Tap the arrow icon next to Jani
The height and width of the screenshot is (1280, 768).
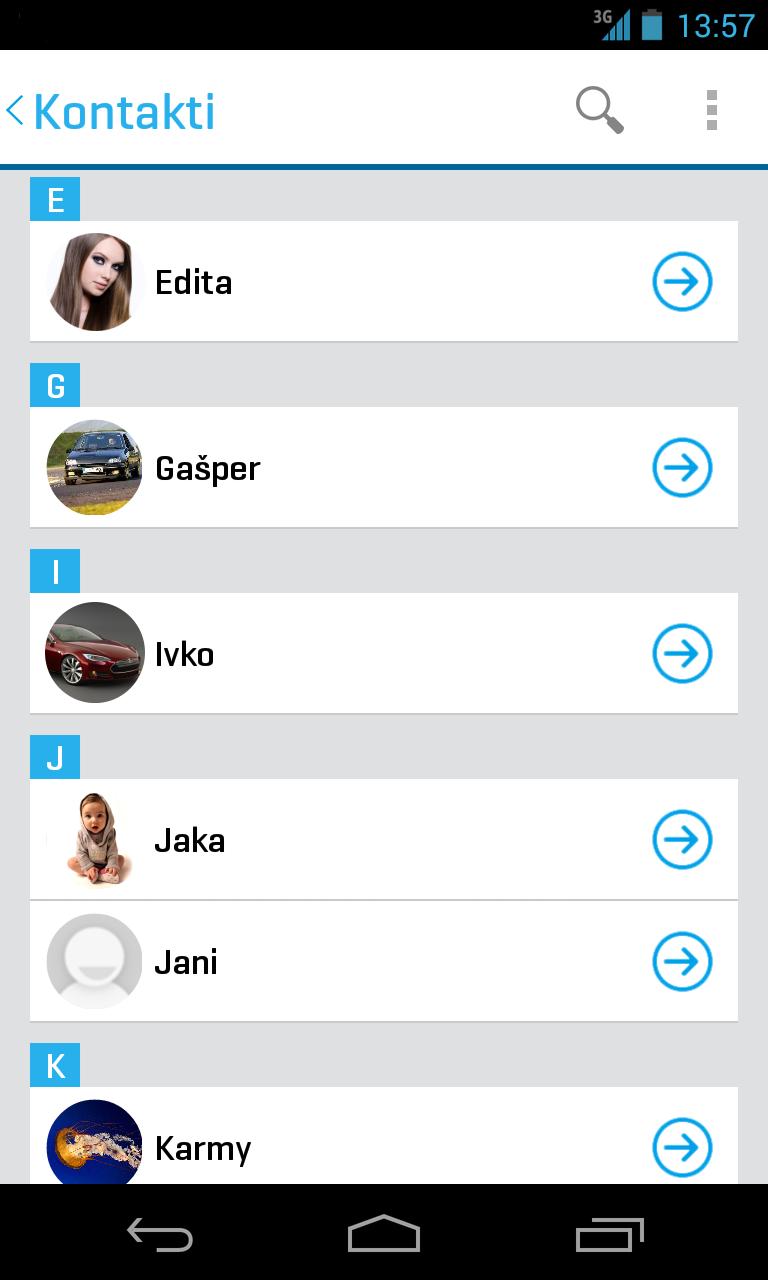click(682, 962)
